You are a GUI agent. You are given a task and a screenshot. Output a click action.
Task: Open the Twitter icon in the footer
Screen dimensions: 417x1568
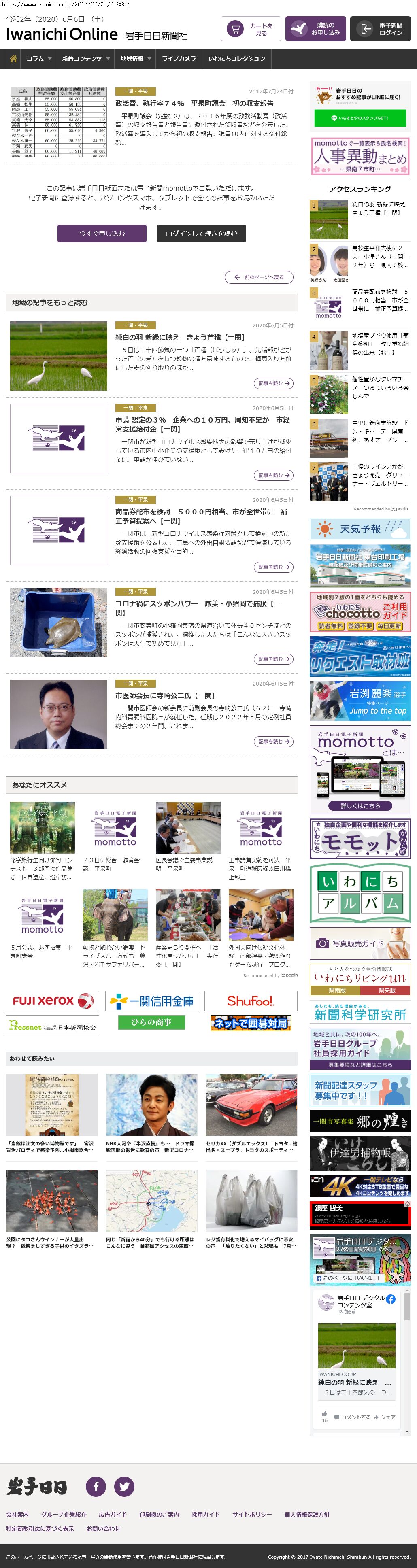[124, 1486]
